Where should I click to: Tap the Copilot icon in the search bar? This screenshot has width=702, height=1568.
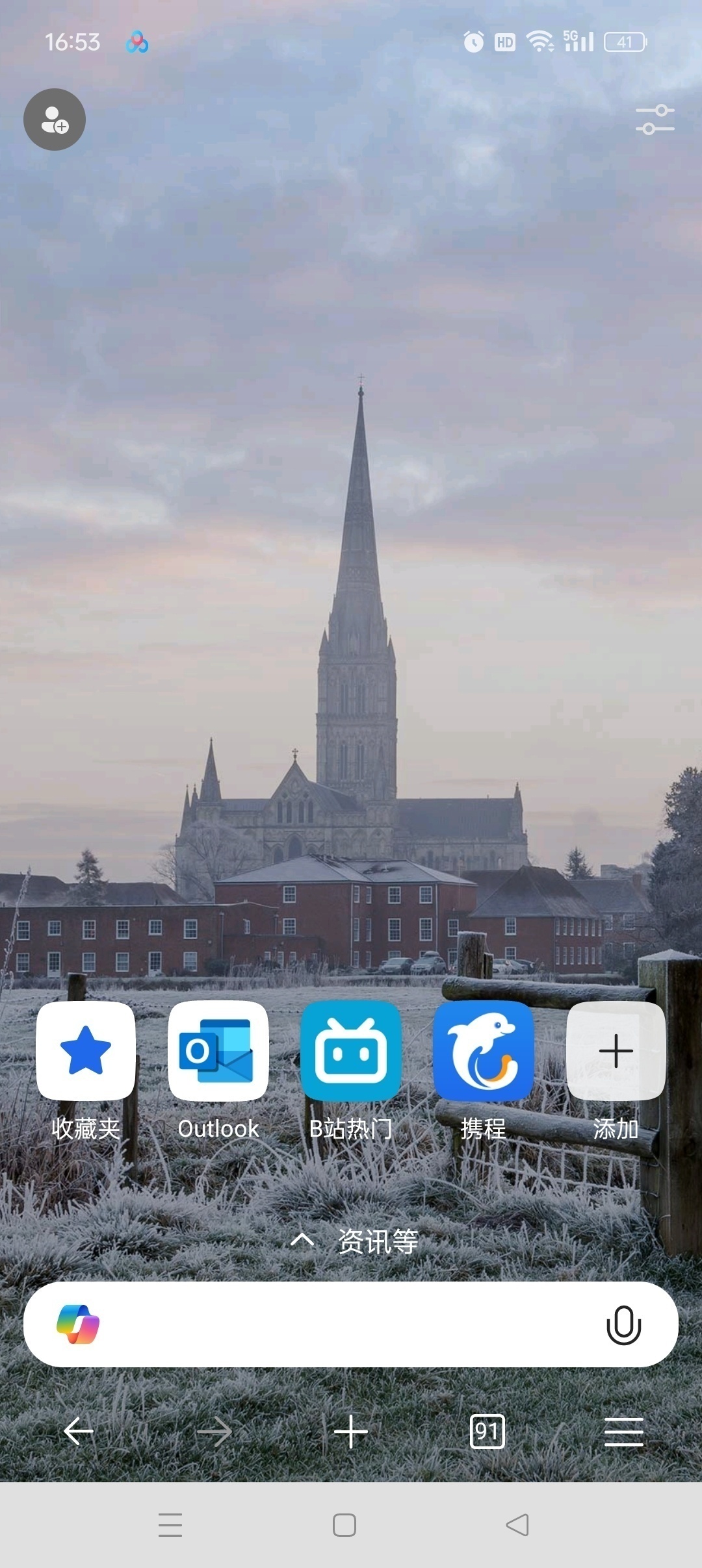[x=79, y=1324]
